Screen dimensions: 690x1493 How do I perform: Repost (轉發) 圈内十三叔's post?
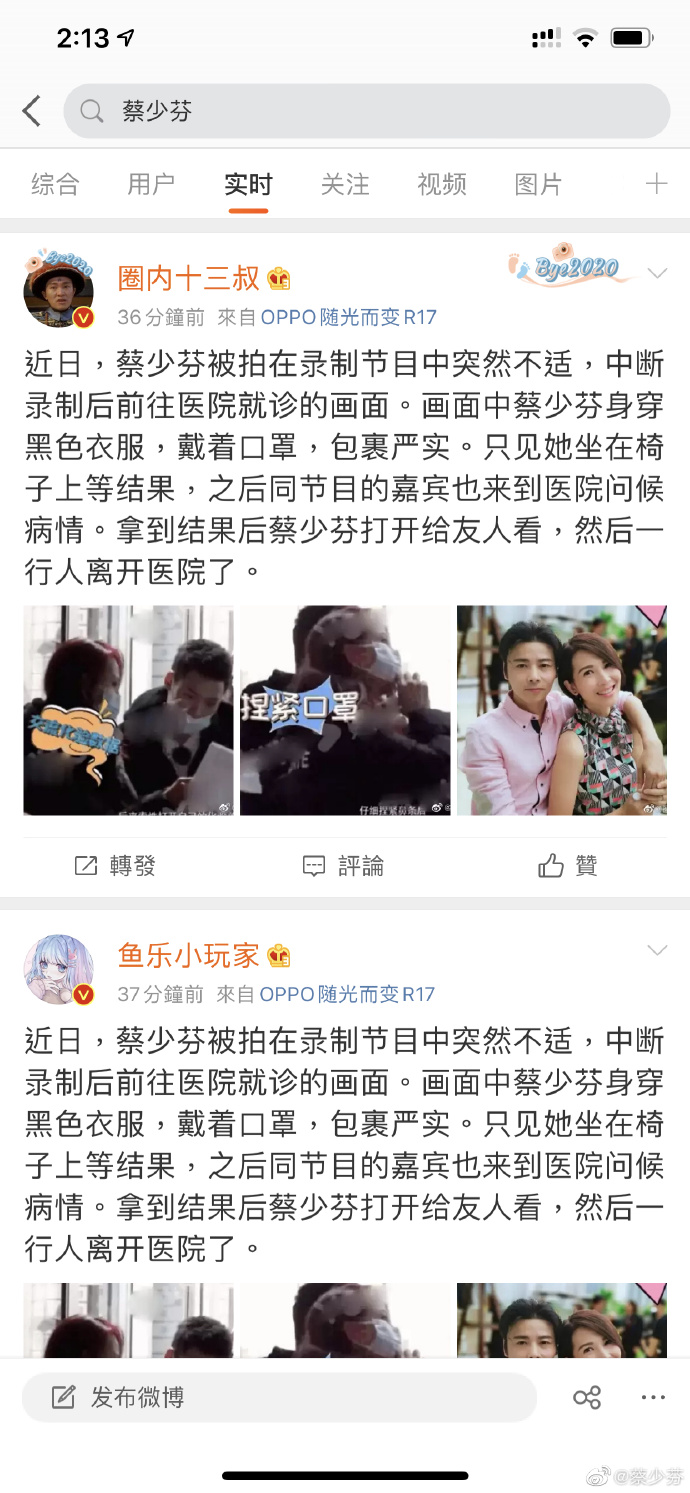[116, 866]
